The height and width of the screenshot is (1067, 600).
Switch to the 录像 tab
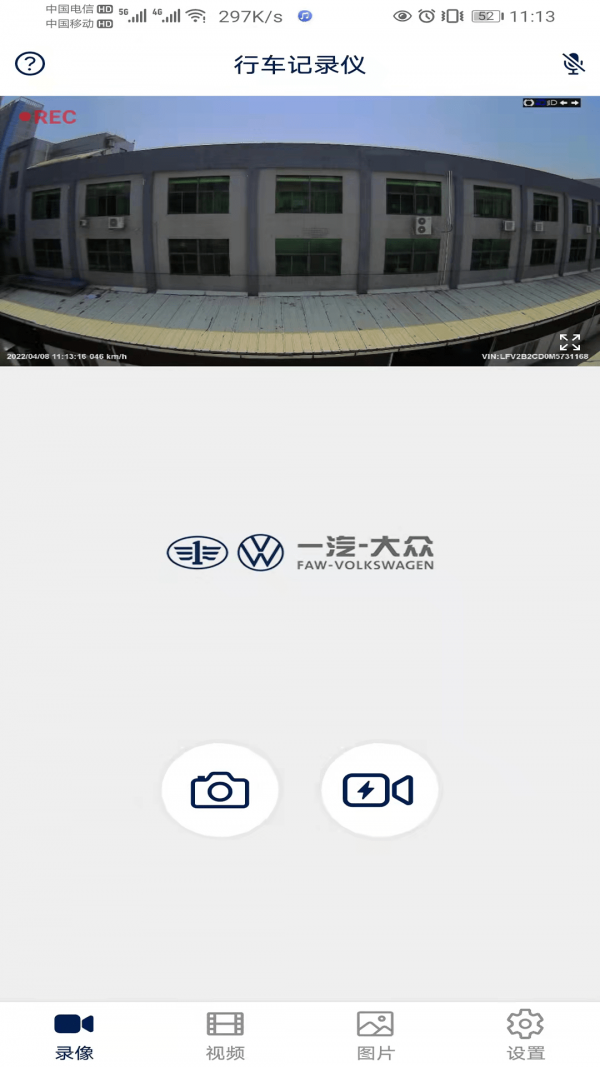[74, 1035]
